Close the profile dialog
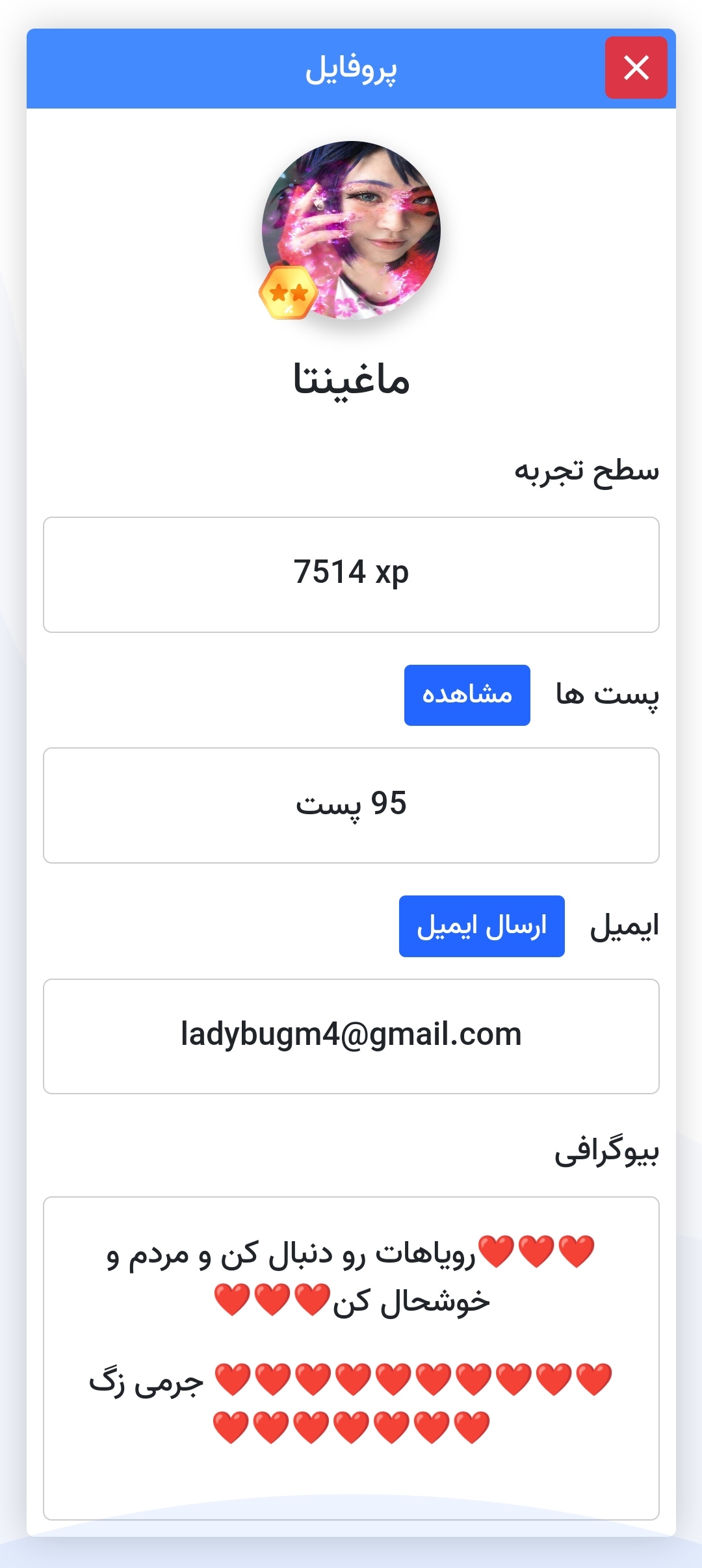 (636, 68)
